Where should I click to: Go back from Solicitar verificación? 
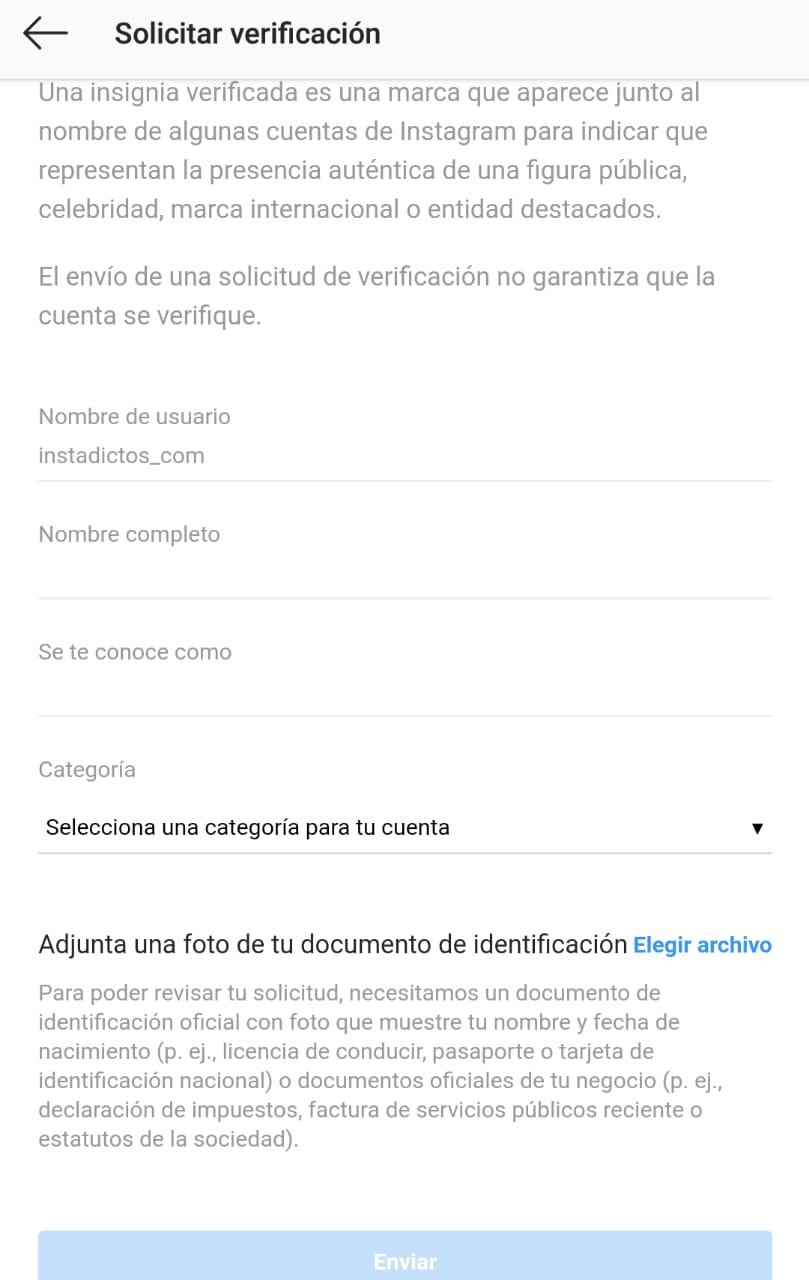[x=45, y=33]
